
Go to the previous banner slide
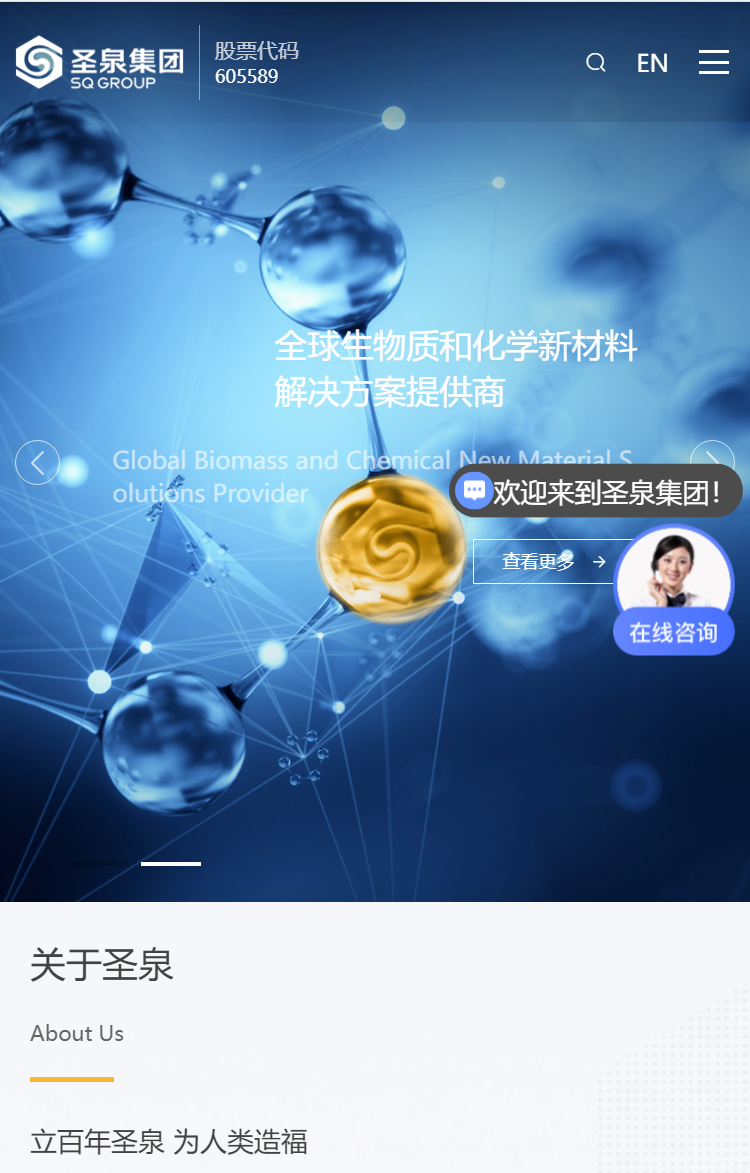[37, 462]
